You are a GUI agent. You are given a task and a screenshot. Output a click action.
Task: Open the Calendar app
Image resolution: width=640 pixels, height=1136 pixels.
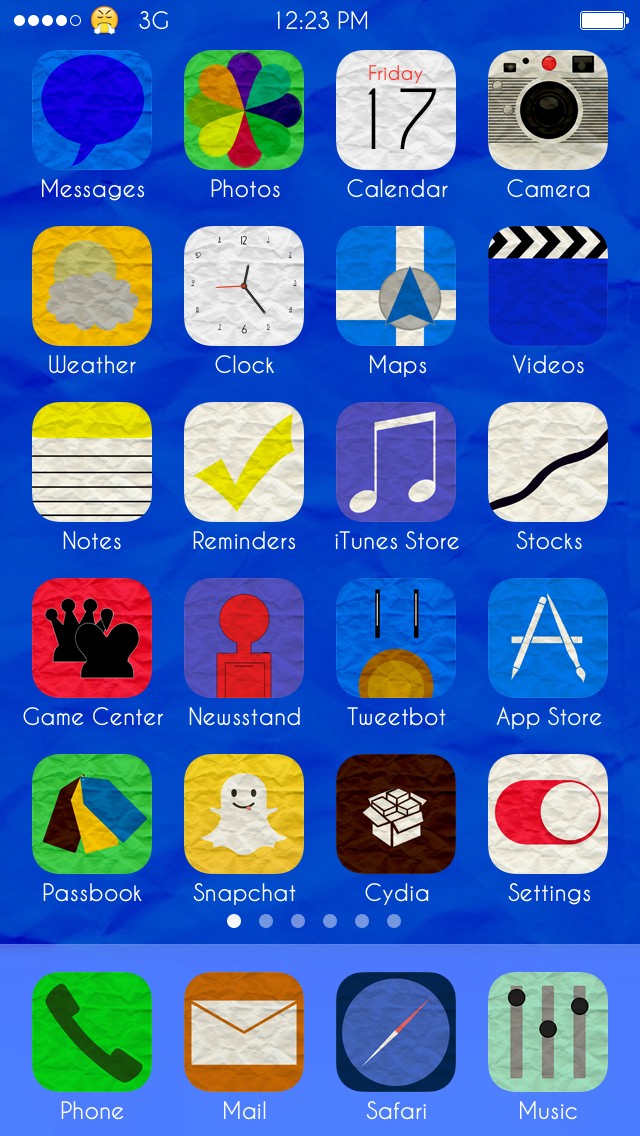396,110
